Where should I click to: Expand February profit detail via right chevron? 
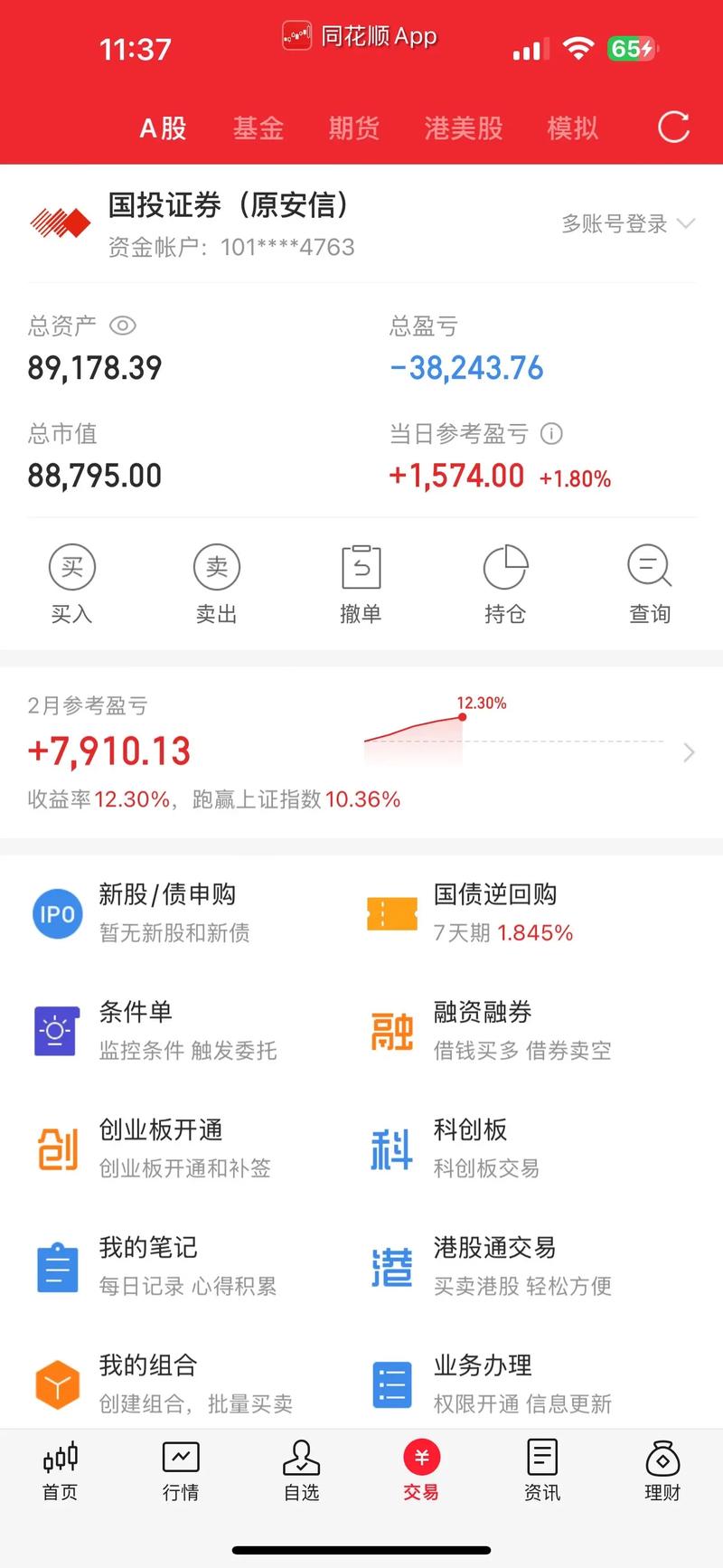(689, 751)
